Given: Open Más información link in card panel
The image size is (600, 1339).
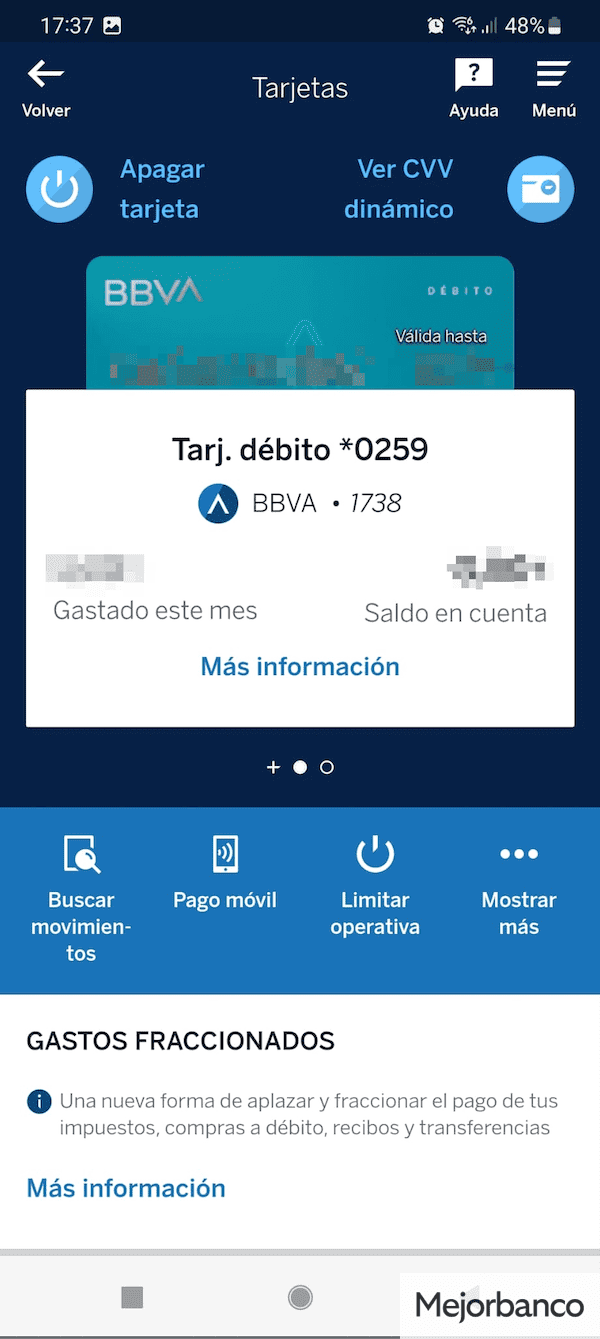Looking at the screenshot, I should pyautogui.click(x=300, y=667).
